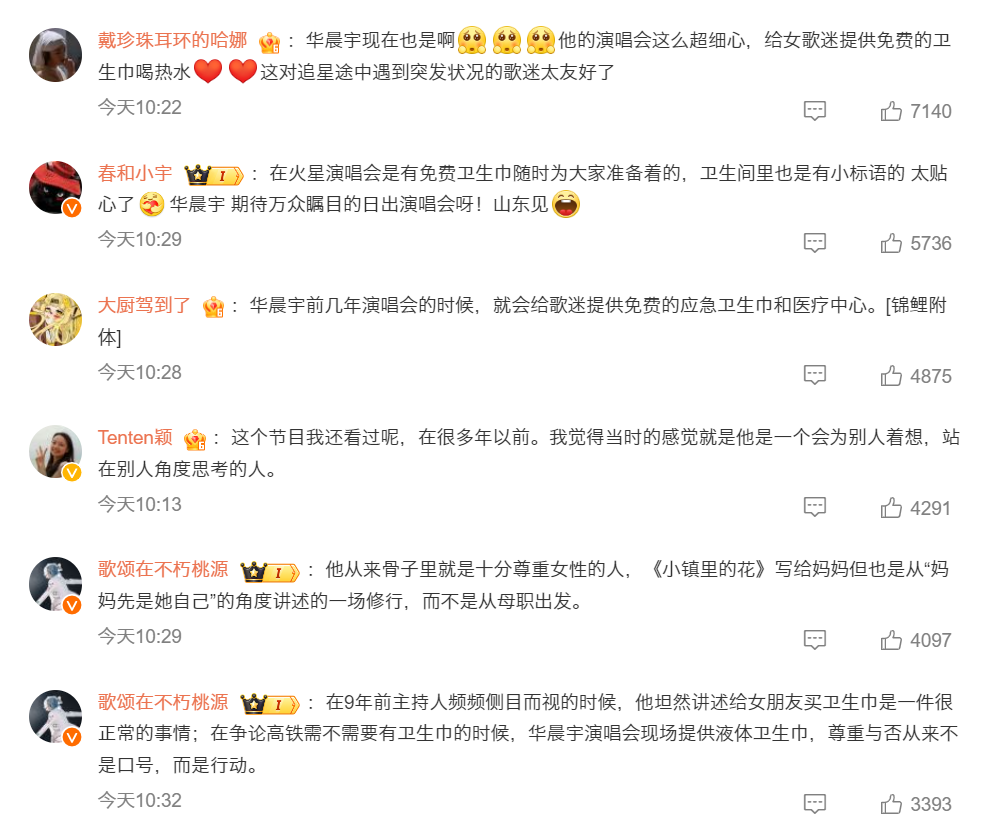Viewport: 994px width, 827px height.
Task: Like the 歌颂在不朽桃源 comment about 《小镇里的花》
Action: [x=891, y=640]
